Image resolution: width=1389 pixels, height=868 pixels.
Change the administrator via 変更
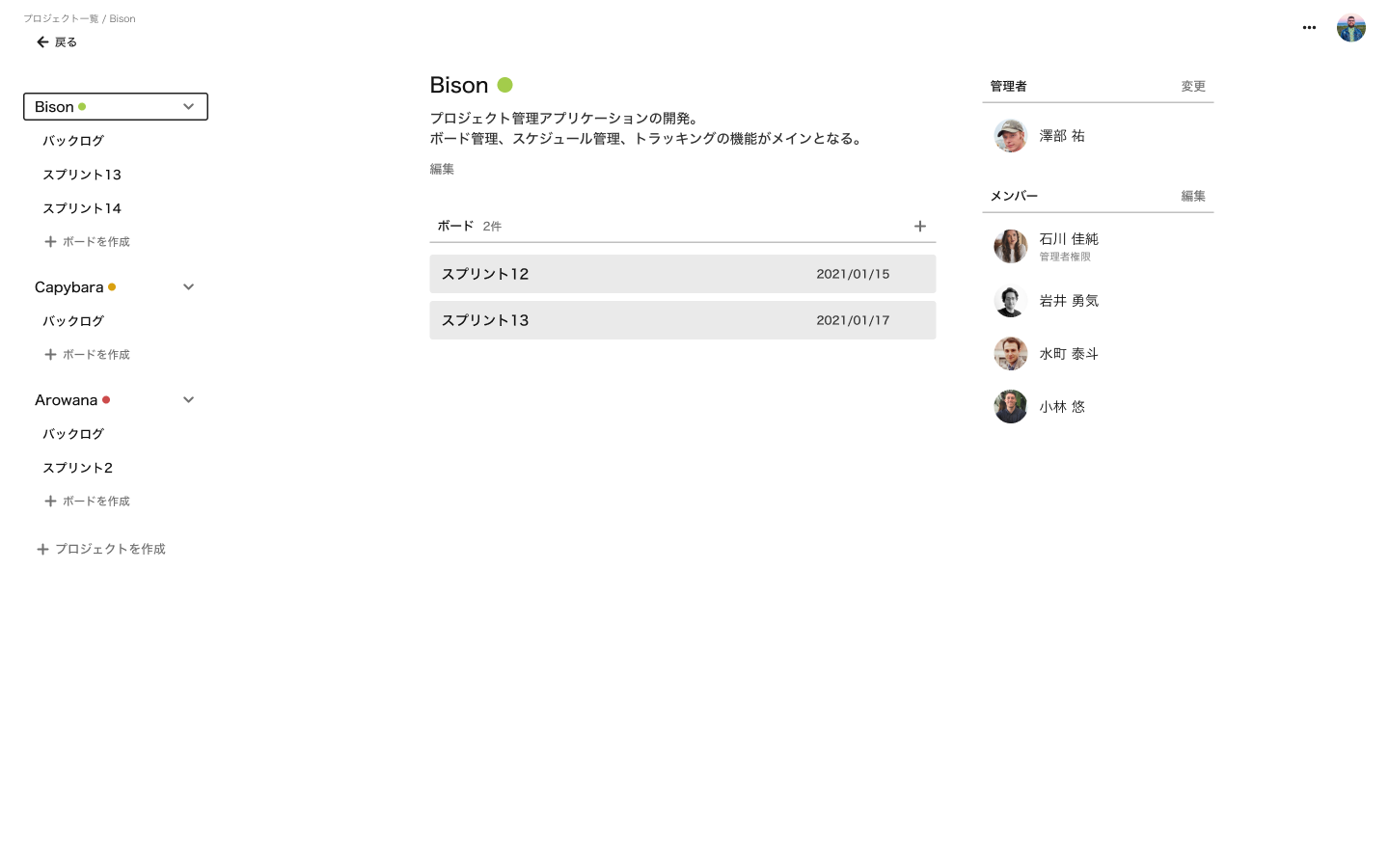coord(1193,87)
